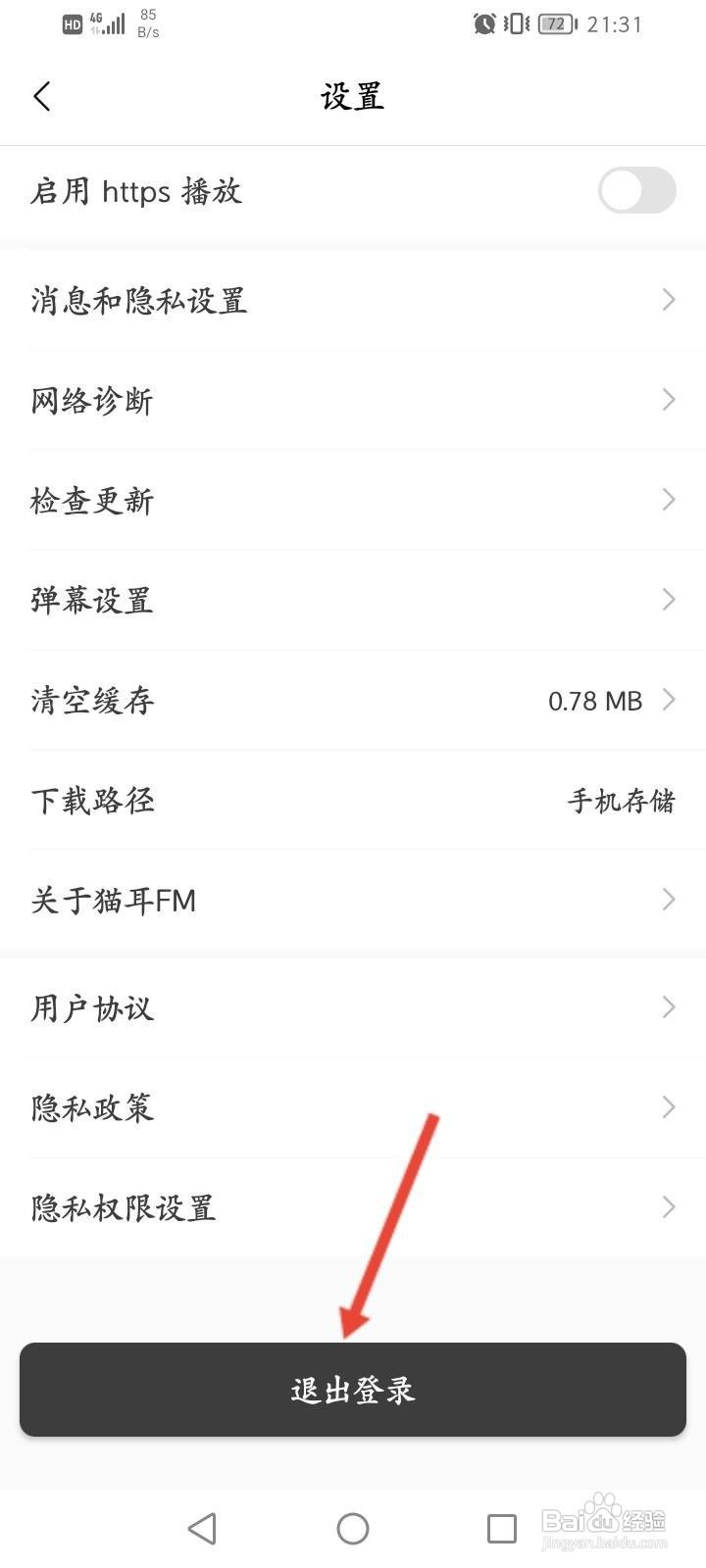706x1568 pixels.
Task: Tap the triangle back navigation key
Action: [203, 1527]
